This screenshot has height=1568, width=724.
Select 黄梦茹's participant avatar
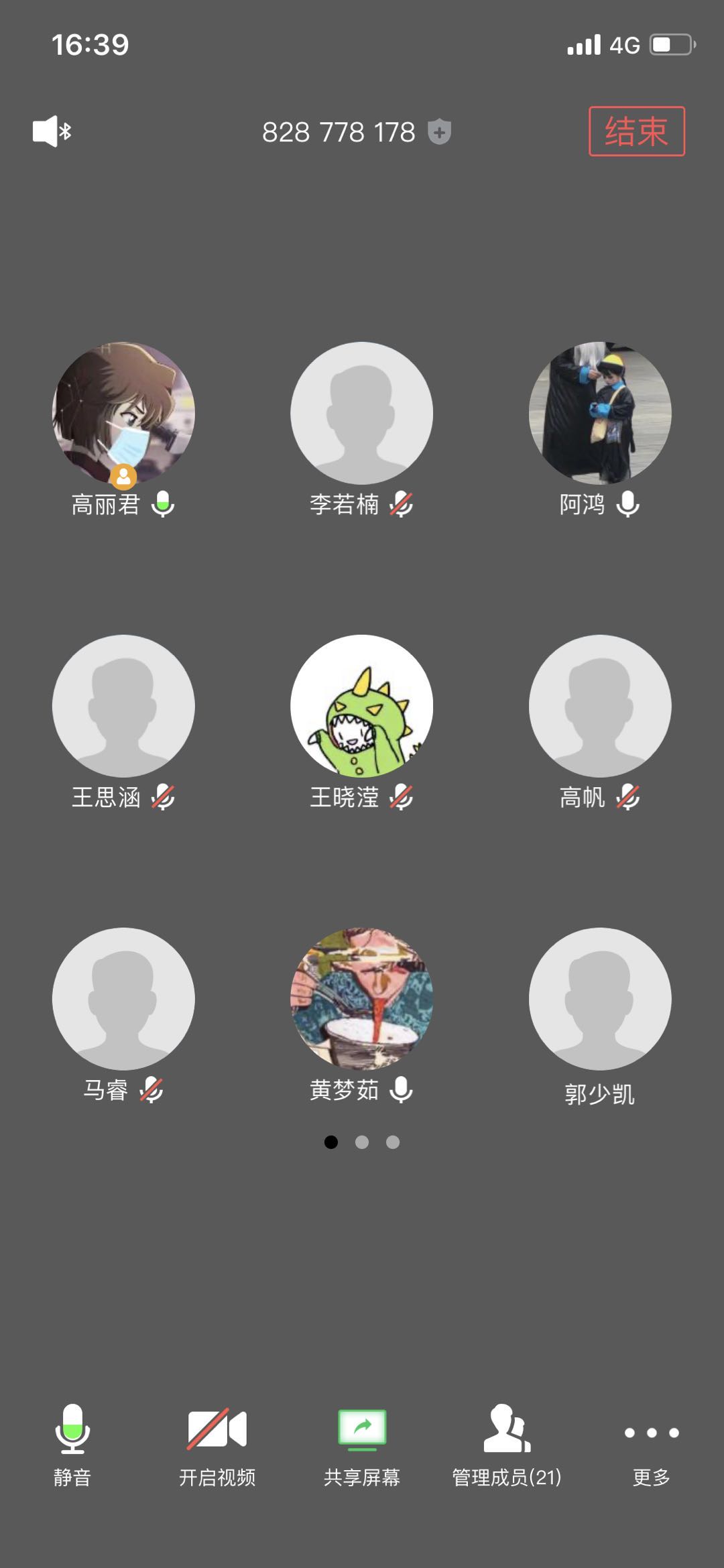click(361, 999)
